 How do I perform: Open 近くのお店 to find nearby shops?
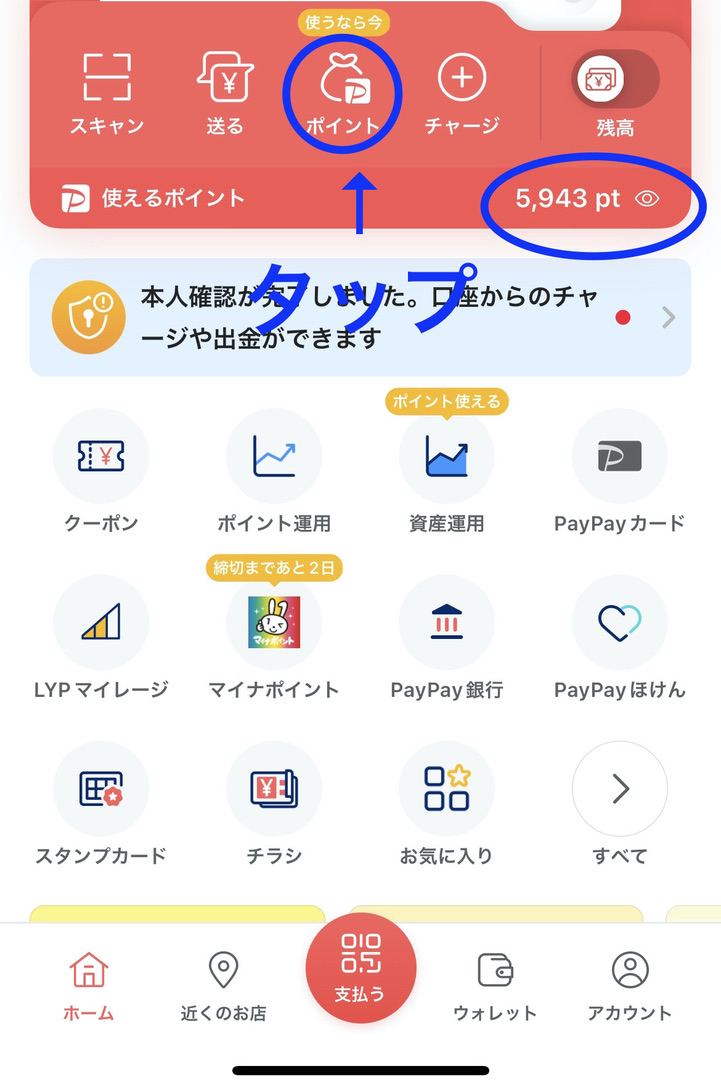coord(223,985)
